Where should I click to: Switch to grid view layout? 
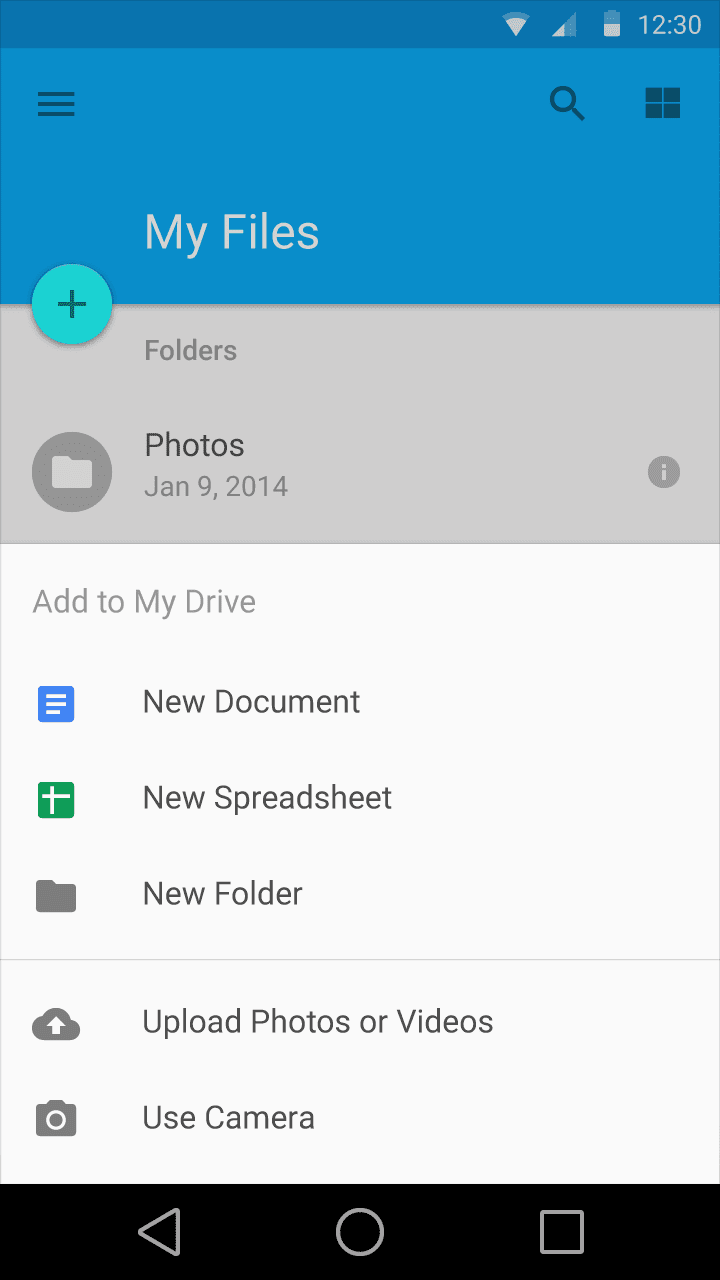pos(662,104)
